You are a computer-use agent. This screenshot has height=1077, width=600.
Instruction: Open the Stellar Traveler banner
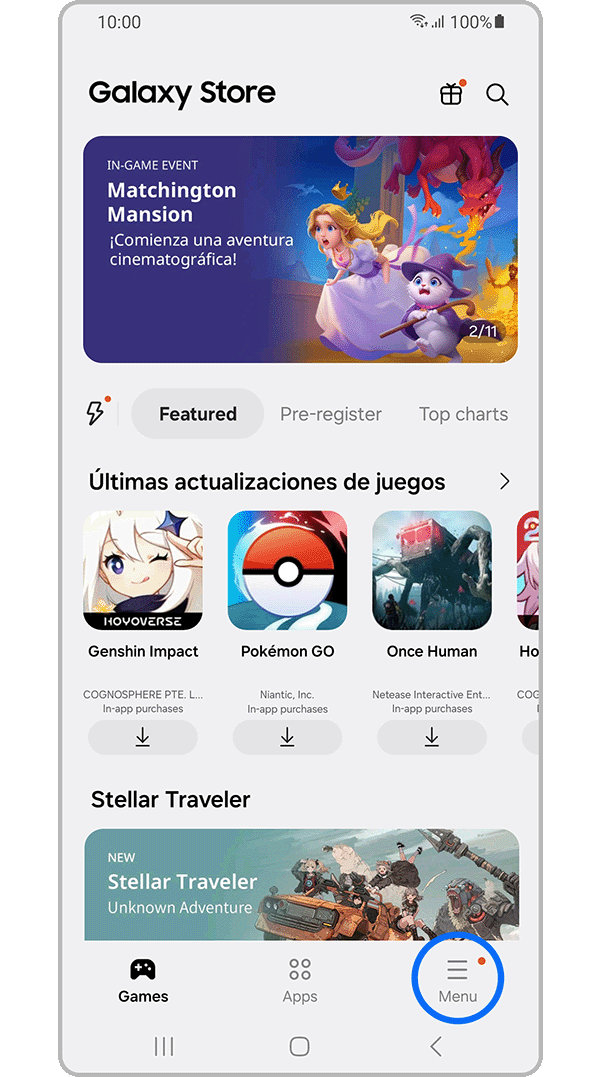point(300,884)
